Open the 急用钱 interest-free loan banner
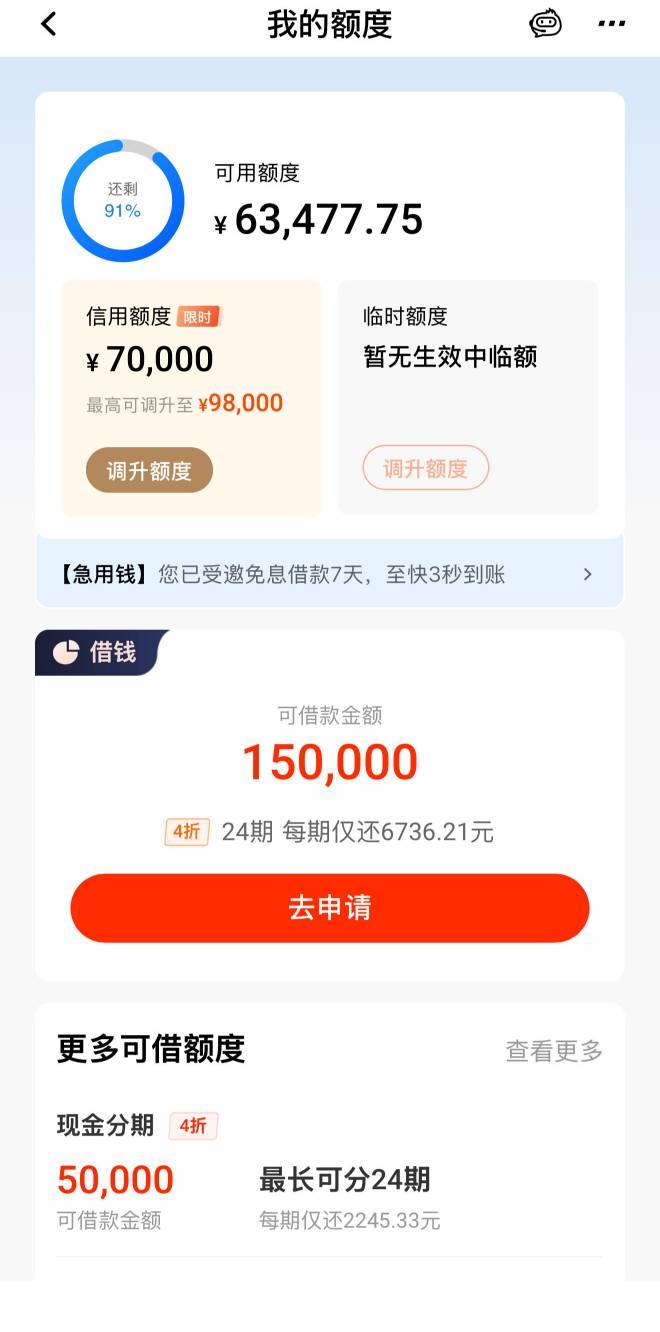660x1332 pixels. 330,574
